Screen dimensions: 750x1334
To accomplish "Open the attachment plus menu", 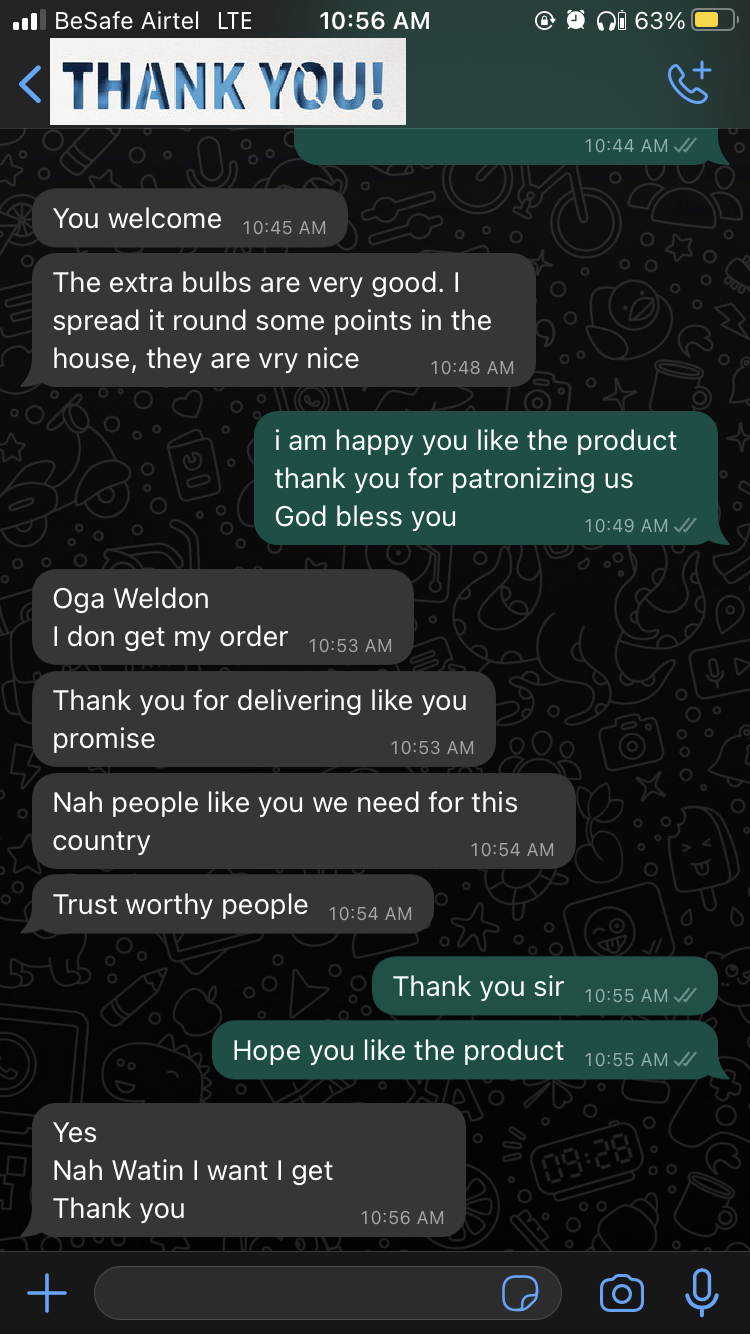I will click(x=46, y=1294).
